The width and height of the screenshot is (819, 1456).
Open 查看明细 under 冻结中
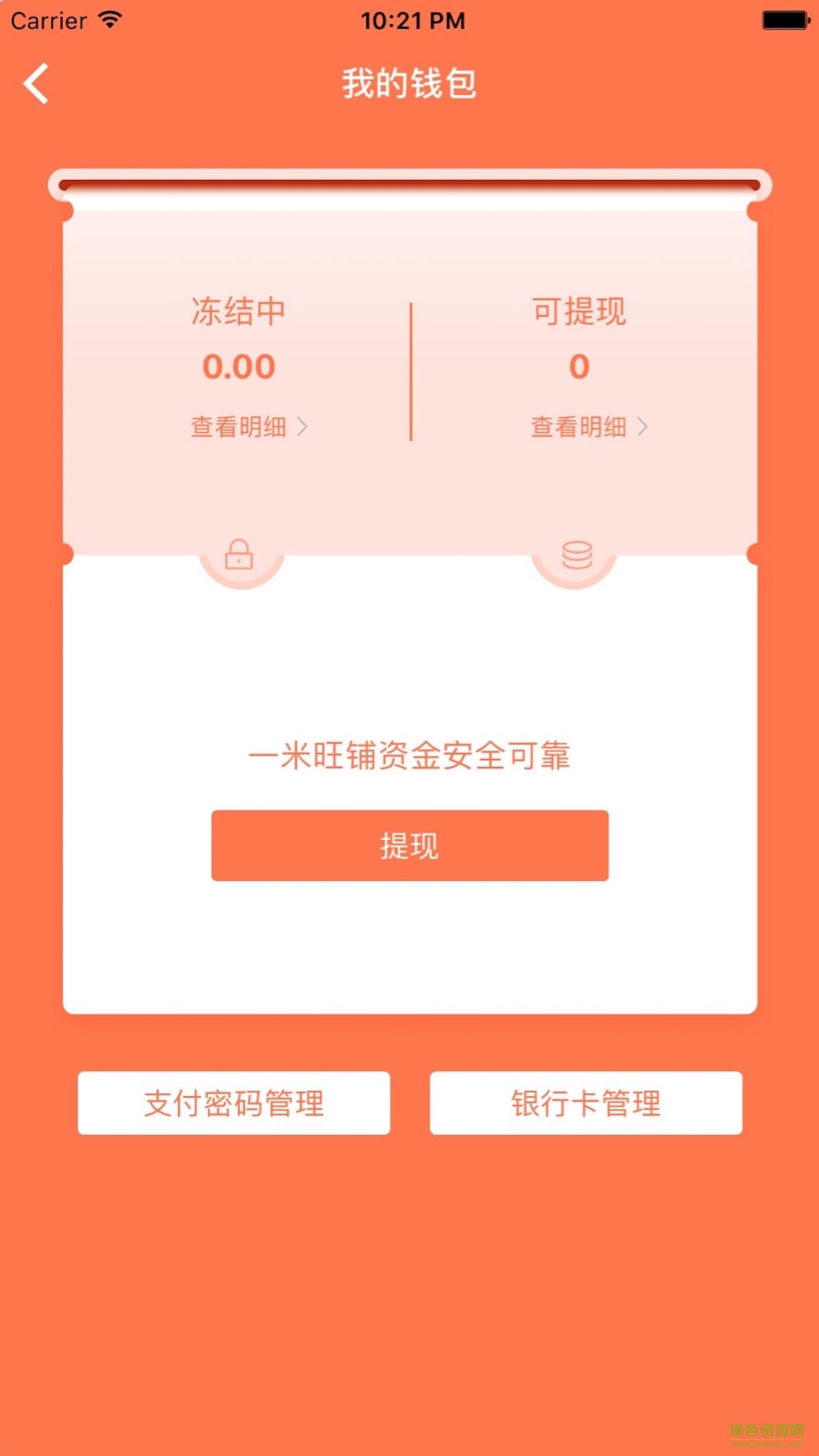[x=237, y=427]
